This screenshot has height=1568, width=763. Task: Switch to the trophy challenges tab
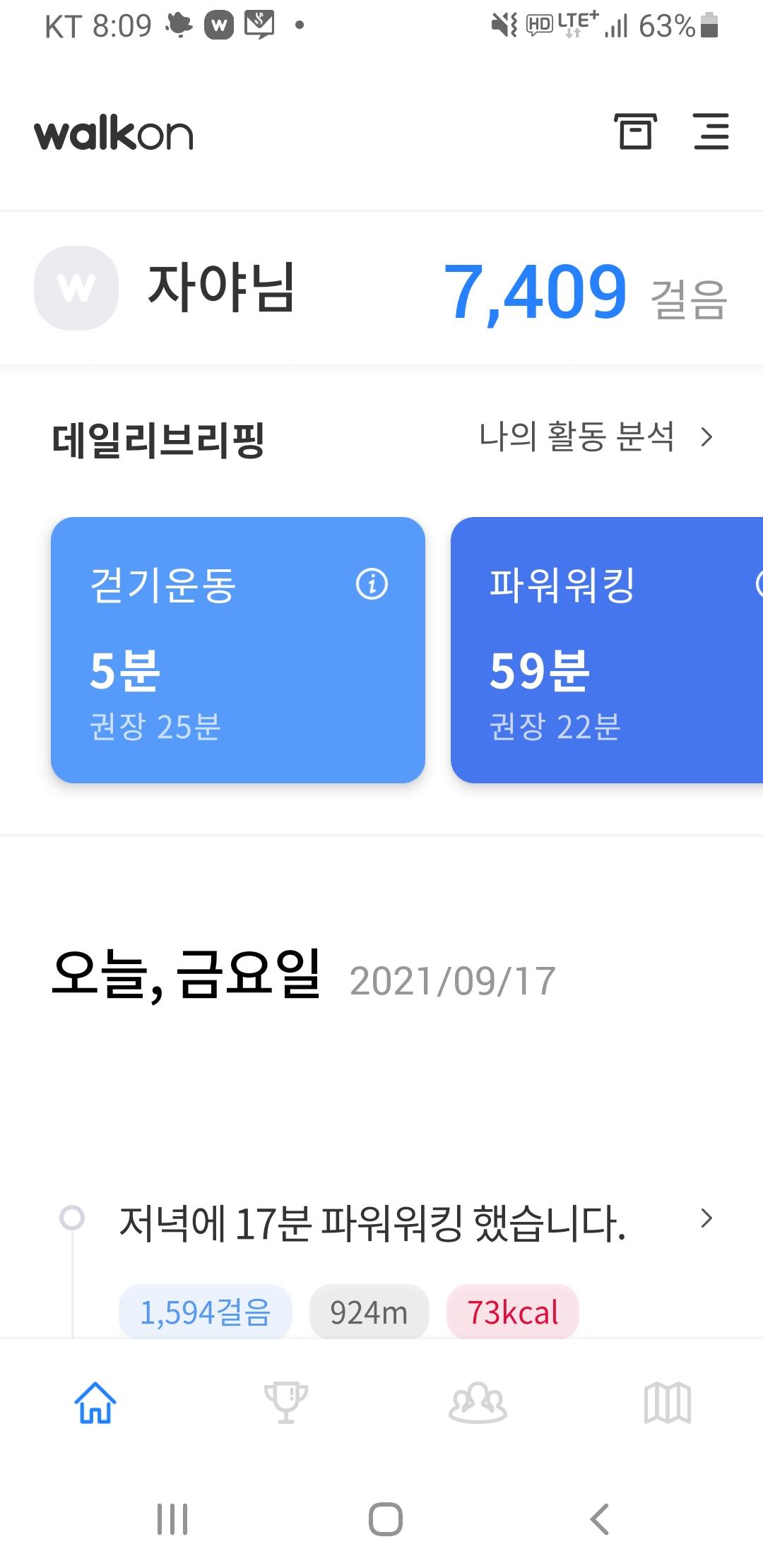tap(286, 1403)
